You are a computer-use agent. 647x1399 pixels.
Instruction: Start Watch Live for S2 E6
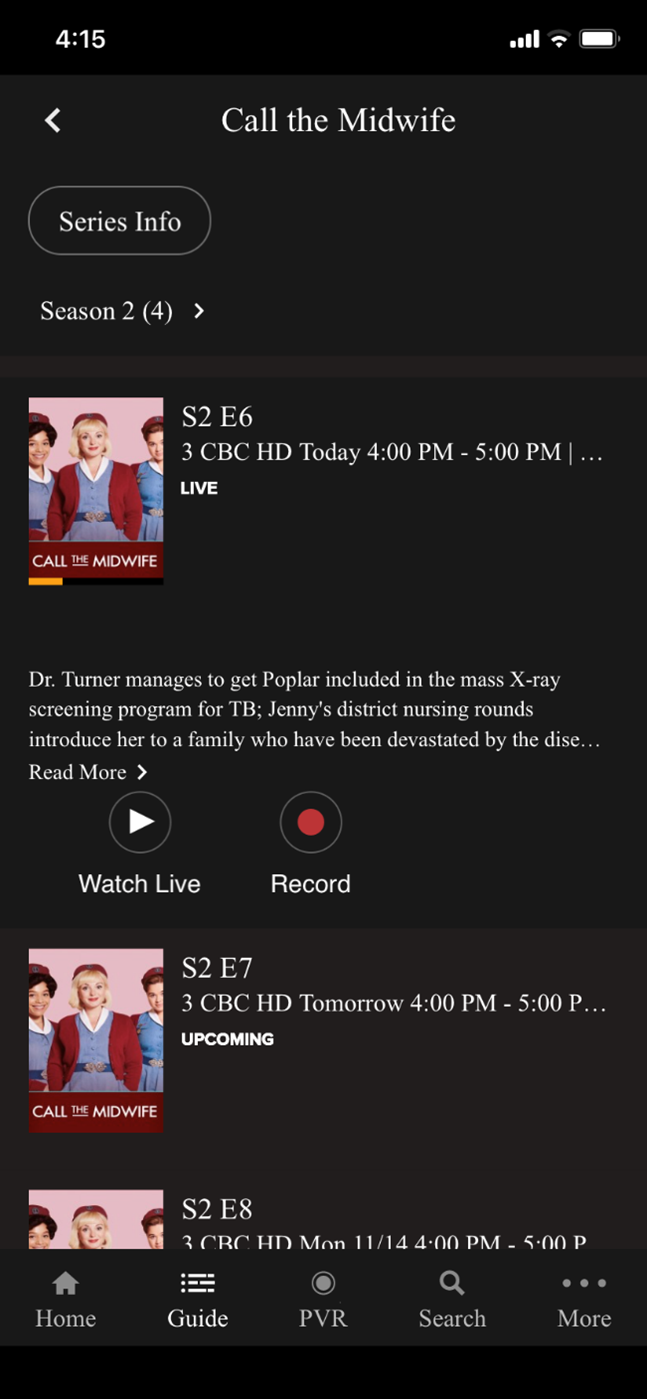click(x=140, y=843)
